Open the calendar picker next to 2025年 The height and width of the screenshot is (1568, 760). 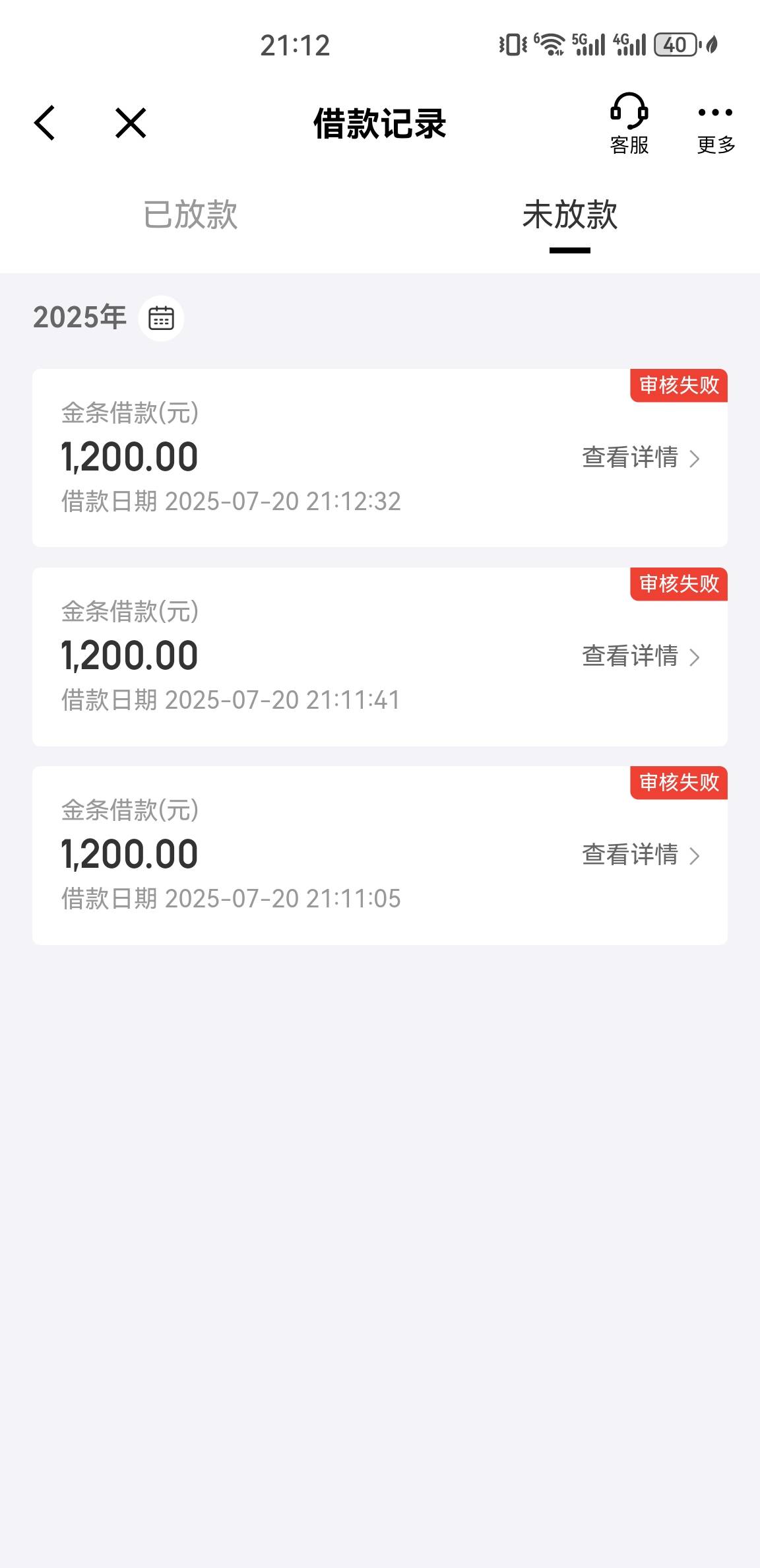[161, 318]
